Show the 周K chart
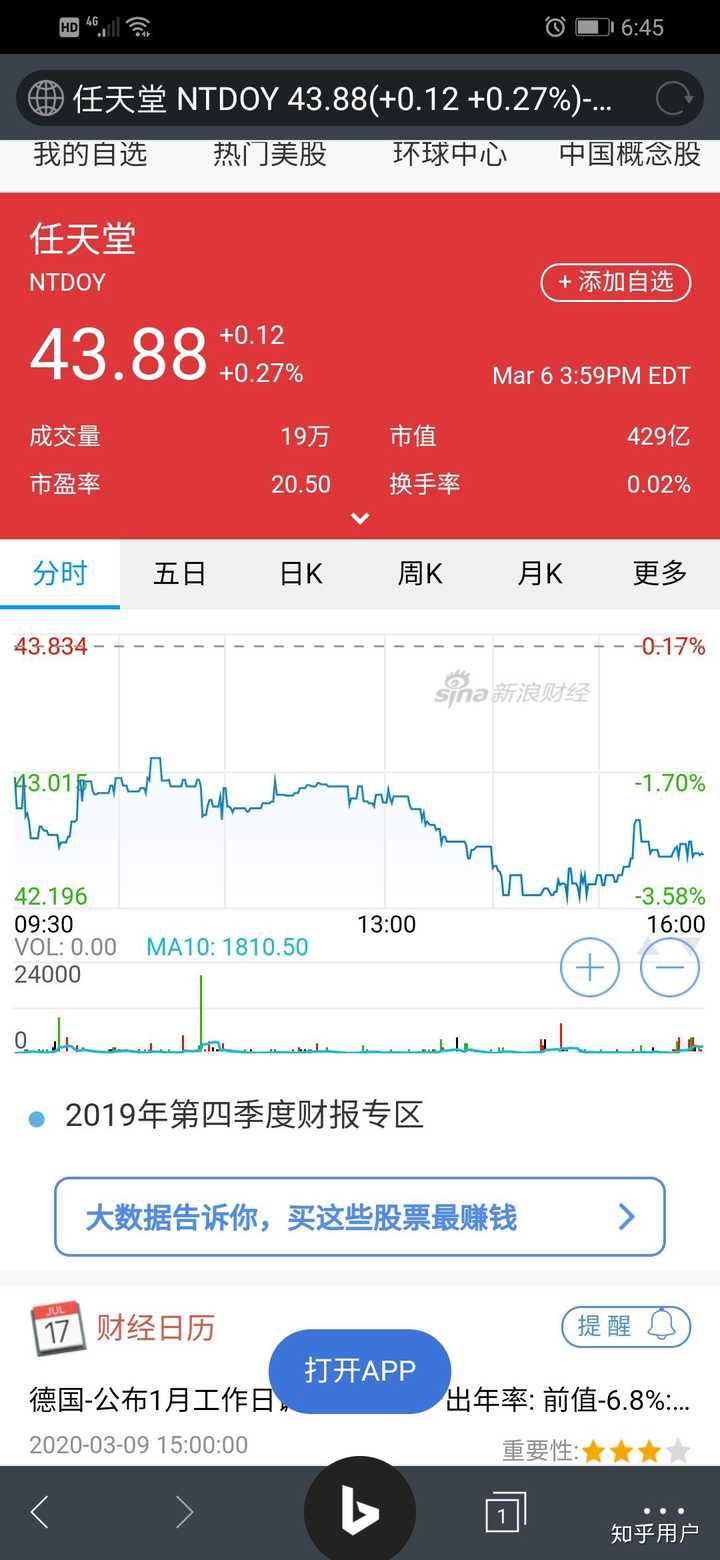 pyautogui.click(x=420, y=574)
